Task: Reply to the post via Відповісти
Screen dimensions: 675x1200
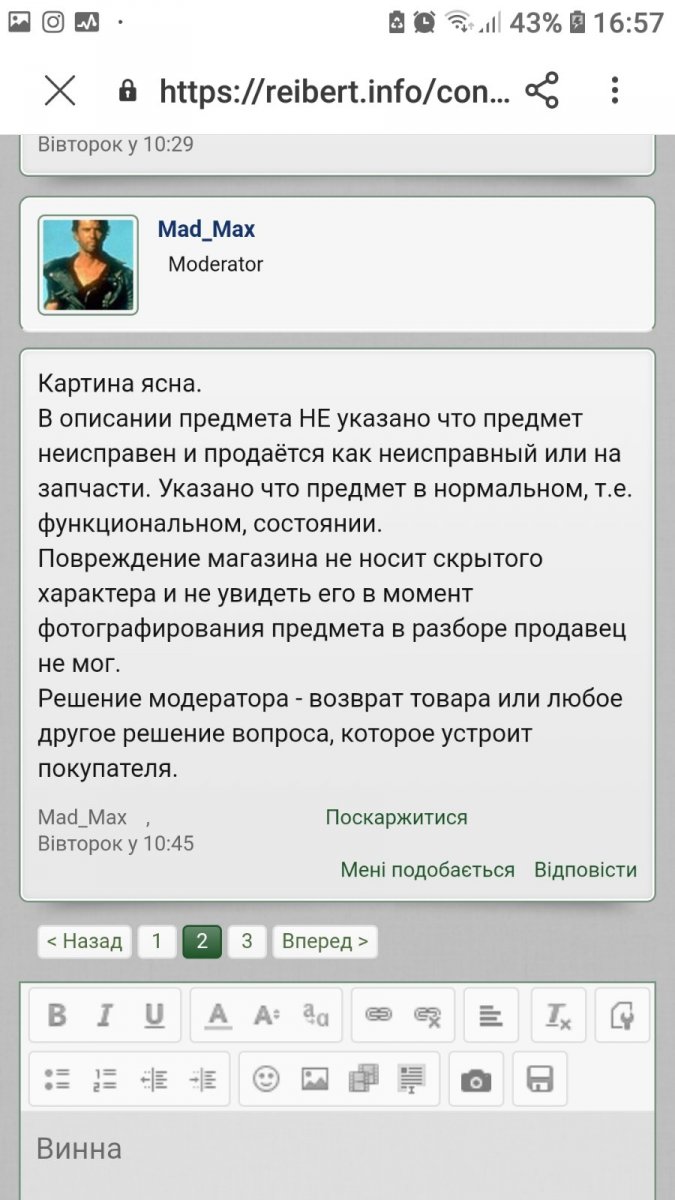Action: 585,869
